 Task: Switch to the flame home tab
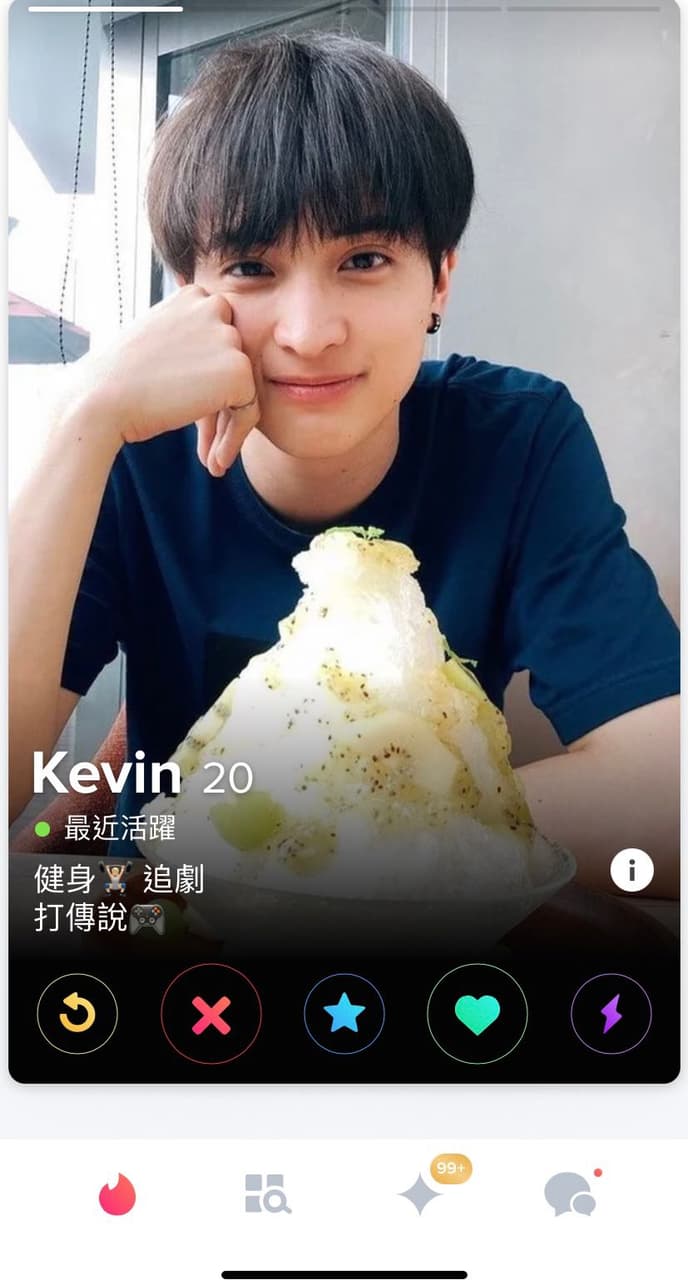coord(117,1194)
